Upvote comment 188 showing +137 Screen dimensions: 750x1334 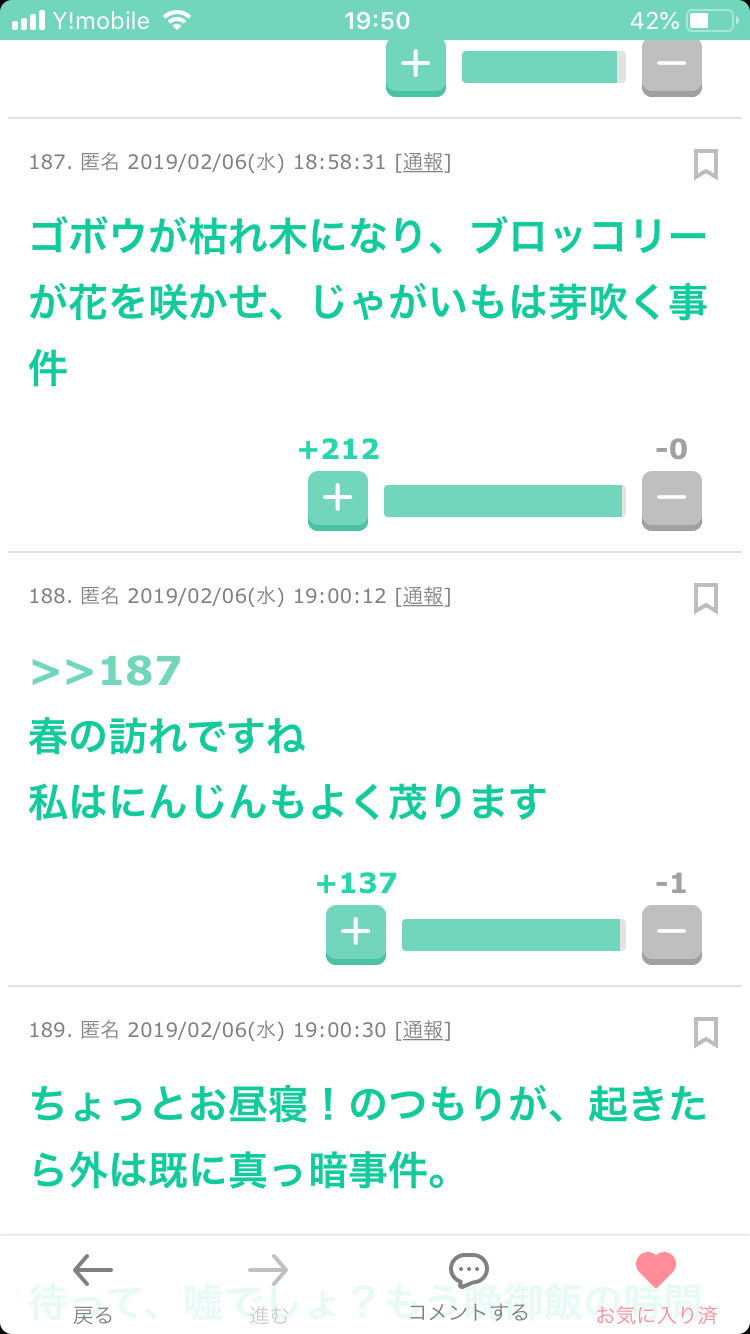pos(356,933)
